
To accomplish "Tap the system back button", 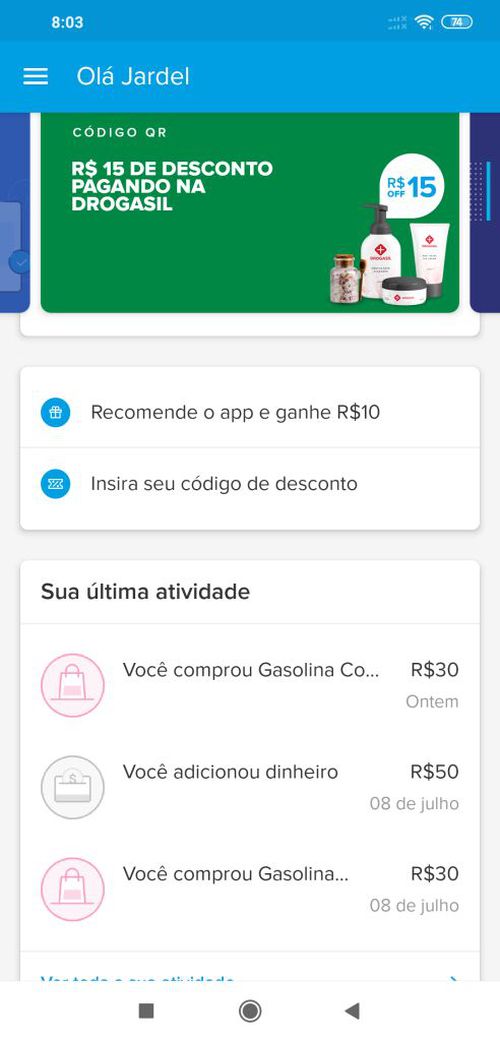I will [352, 1011].
